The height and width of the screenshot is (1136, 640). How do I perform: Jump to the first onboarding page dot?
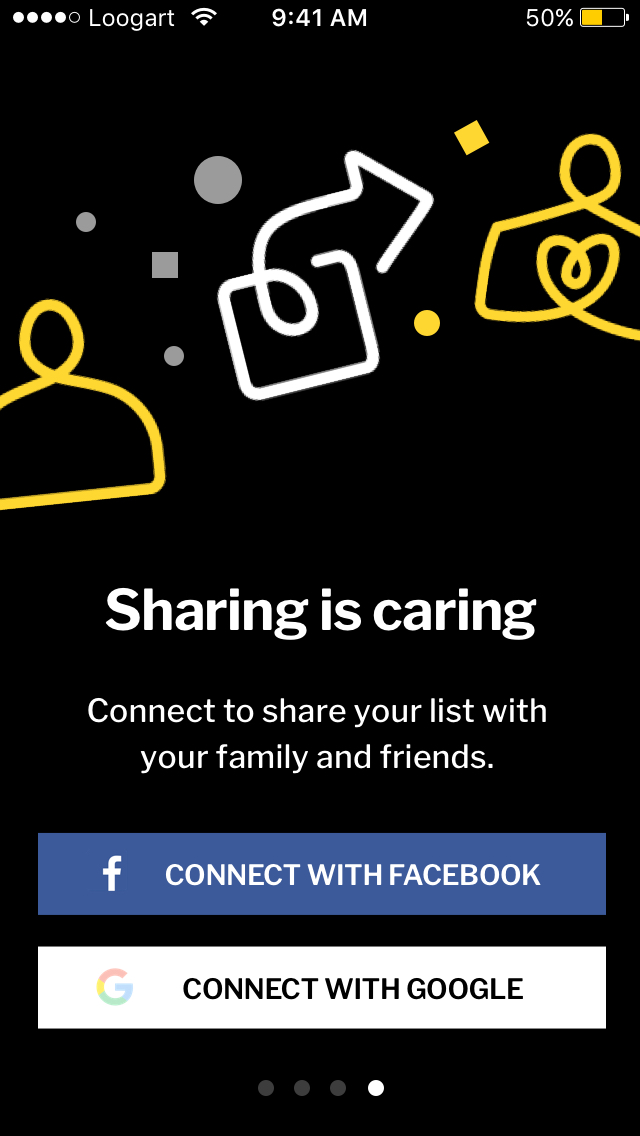click(266, 1087)
